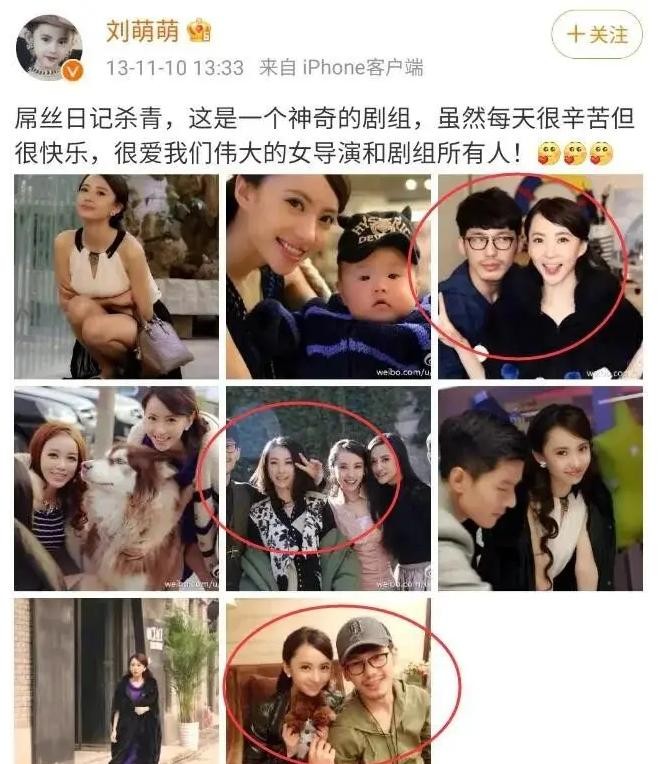Screen dimensions: 665x764
Task: Open photo of woman with baby in cap
Action: coord(328,276)
